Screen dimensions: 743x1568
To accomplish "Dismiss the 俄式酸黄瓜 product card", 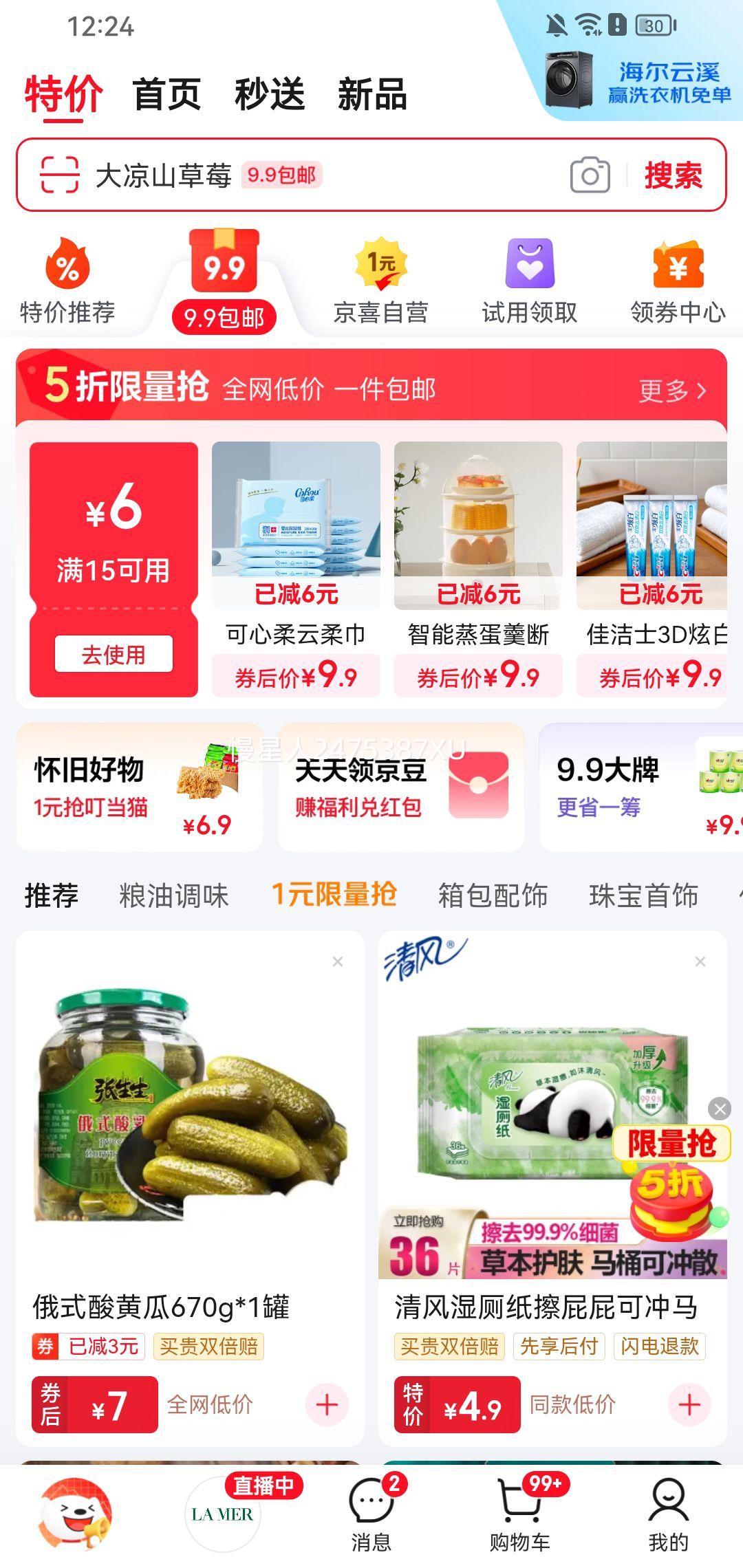I will [338, 960].
